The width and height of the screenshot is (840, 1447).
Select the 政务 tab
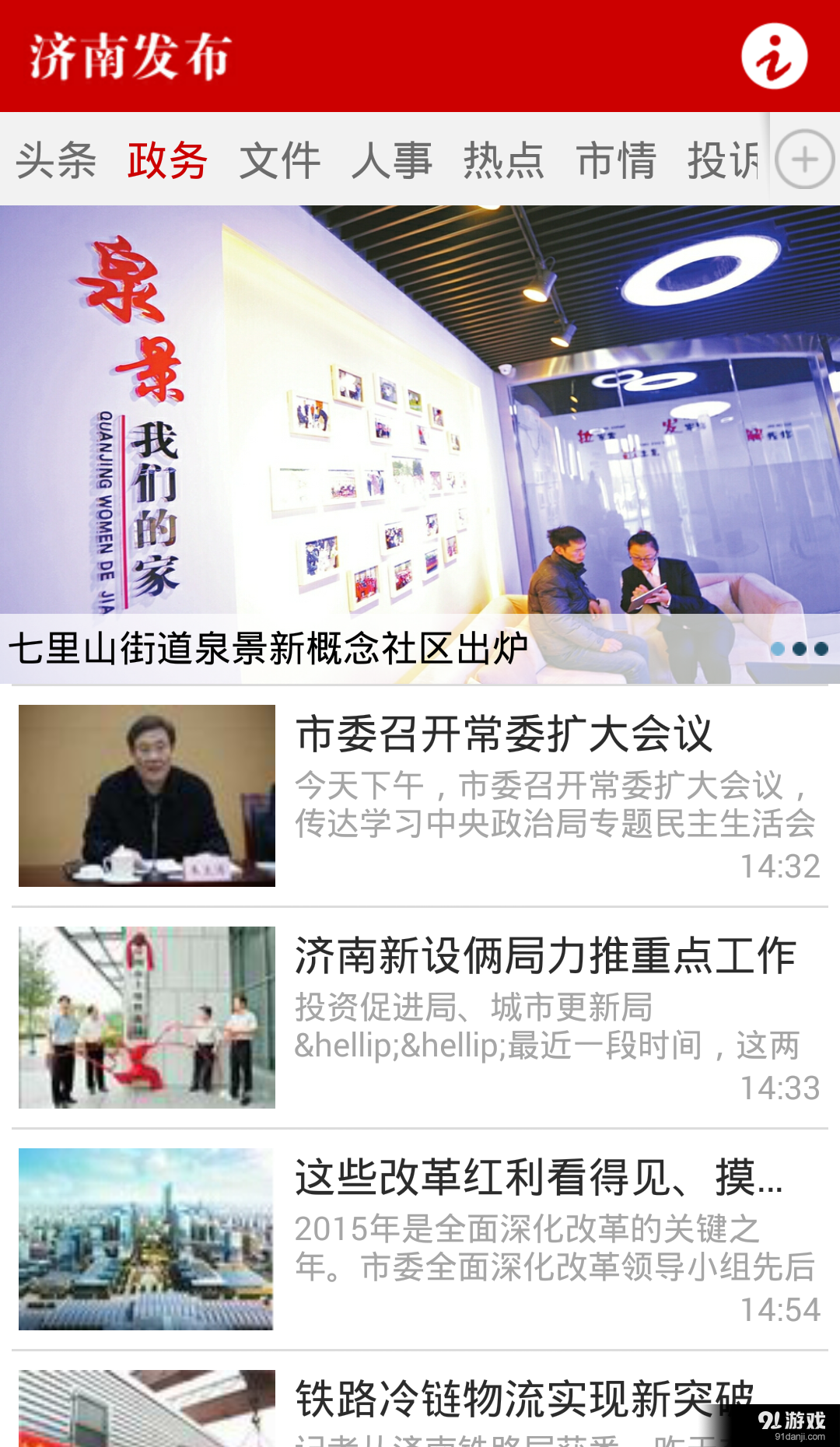click(x=167, y=160)
